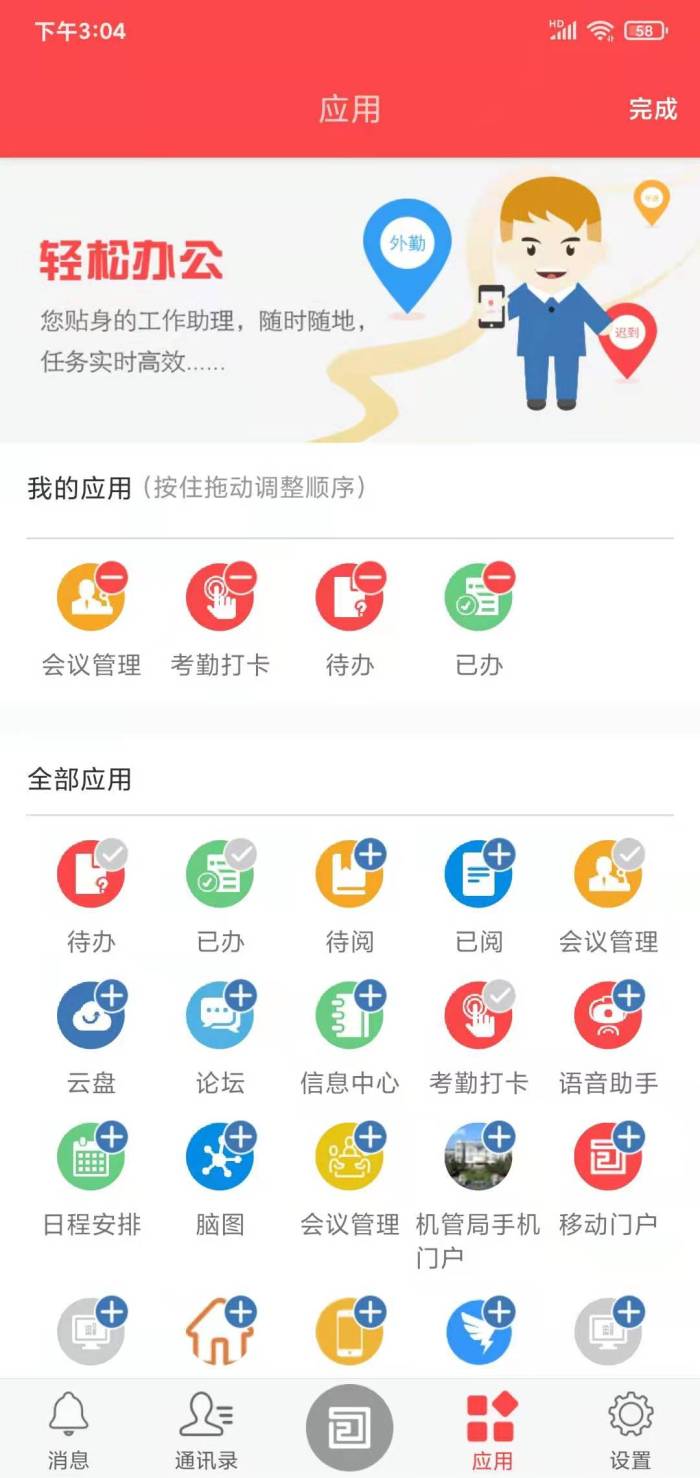This screenshot has width=700, height=1478.
Task: Add 日程安排 to my apps
Action: pos(112,1137)
